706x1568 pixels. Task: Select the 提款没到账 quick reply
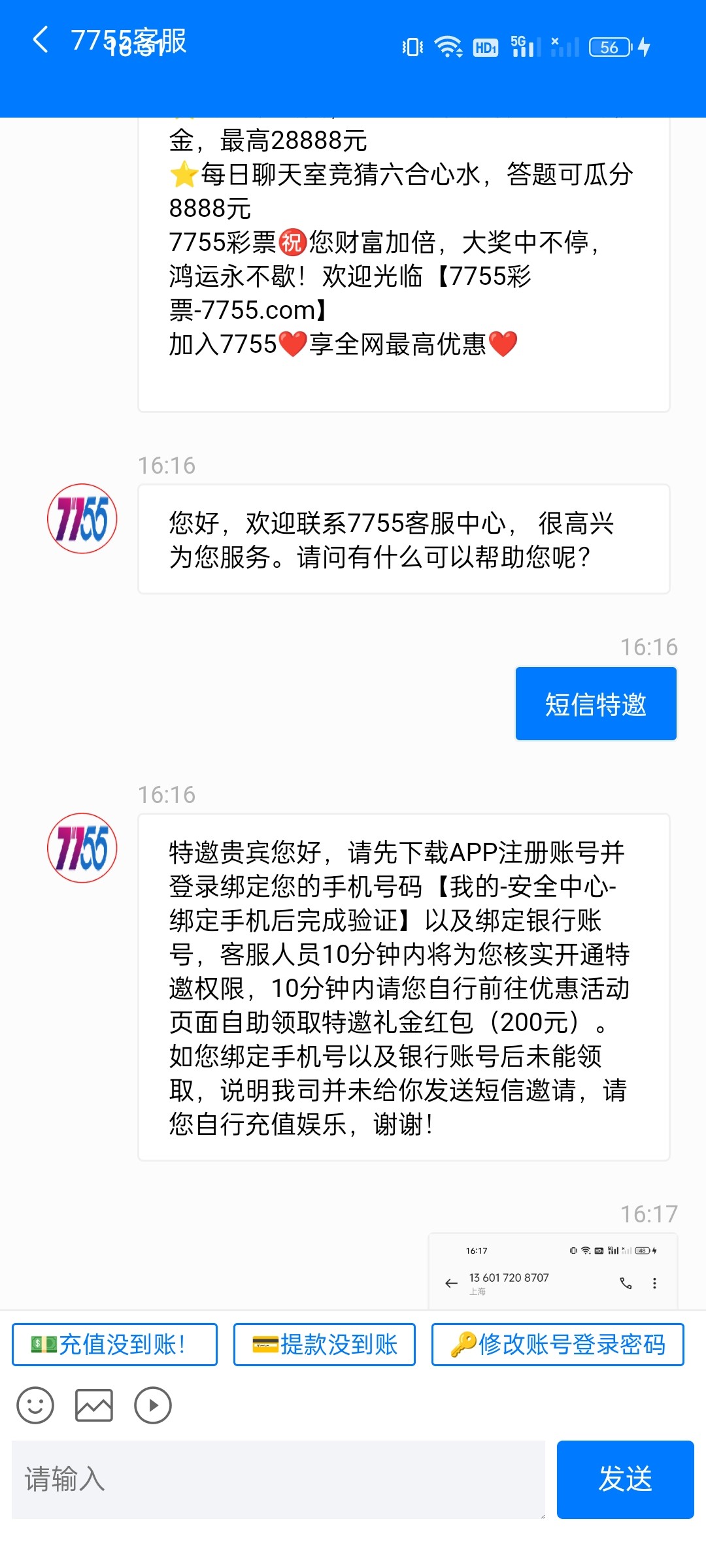pos(324,1345)
